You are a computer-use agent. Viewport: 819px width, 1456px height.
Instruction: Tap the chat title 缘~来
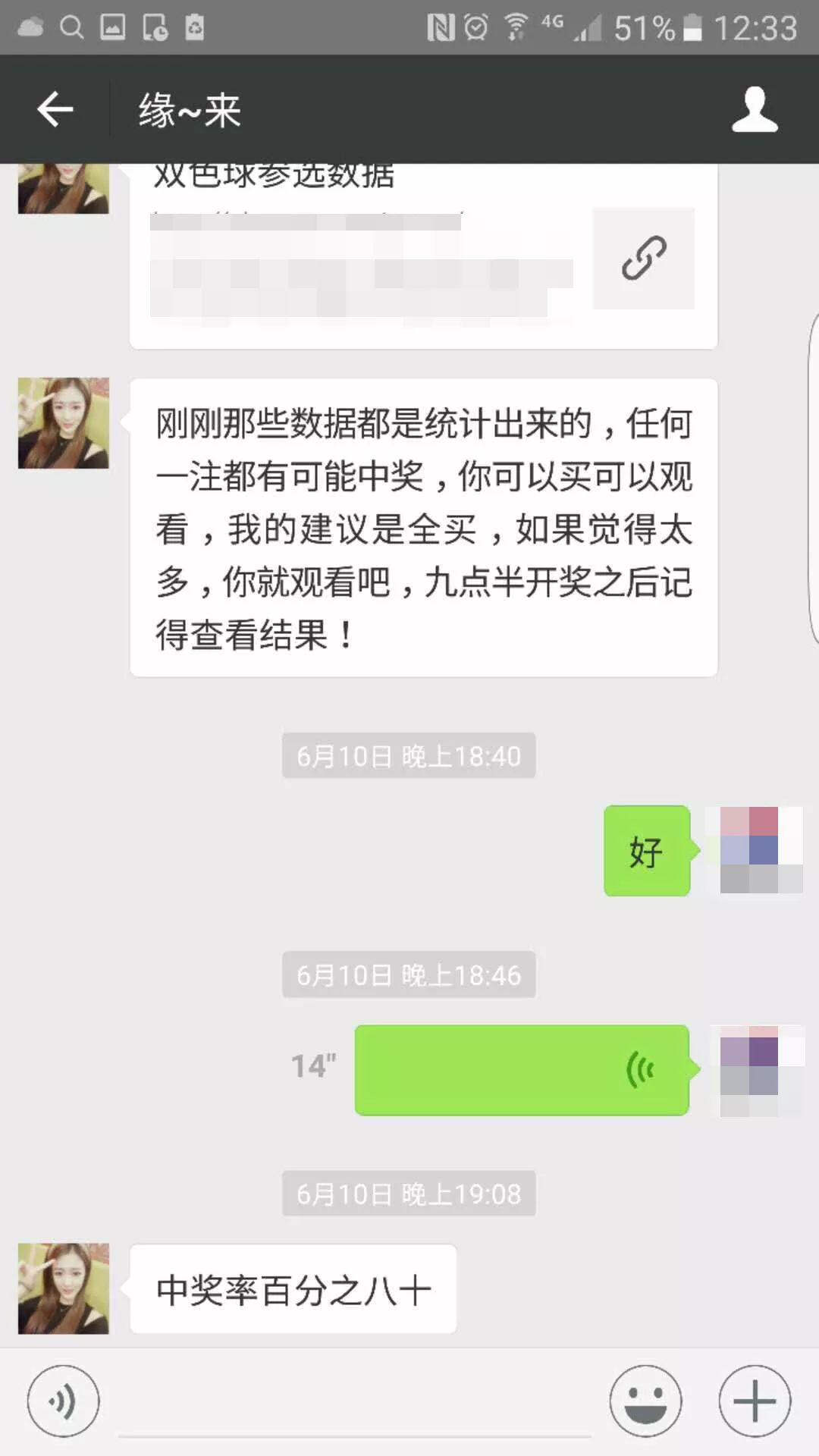pos(189,109)
